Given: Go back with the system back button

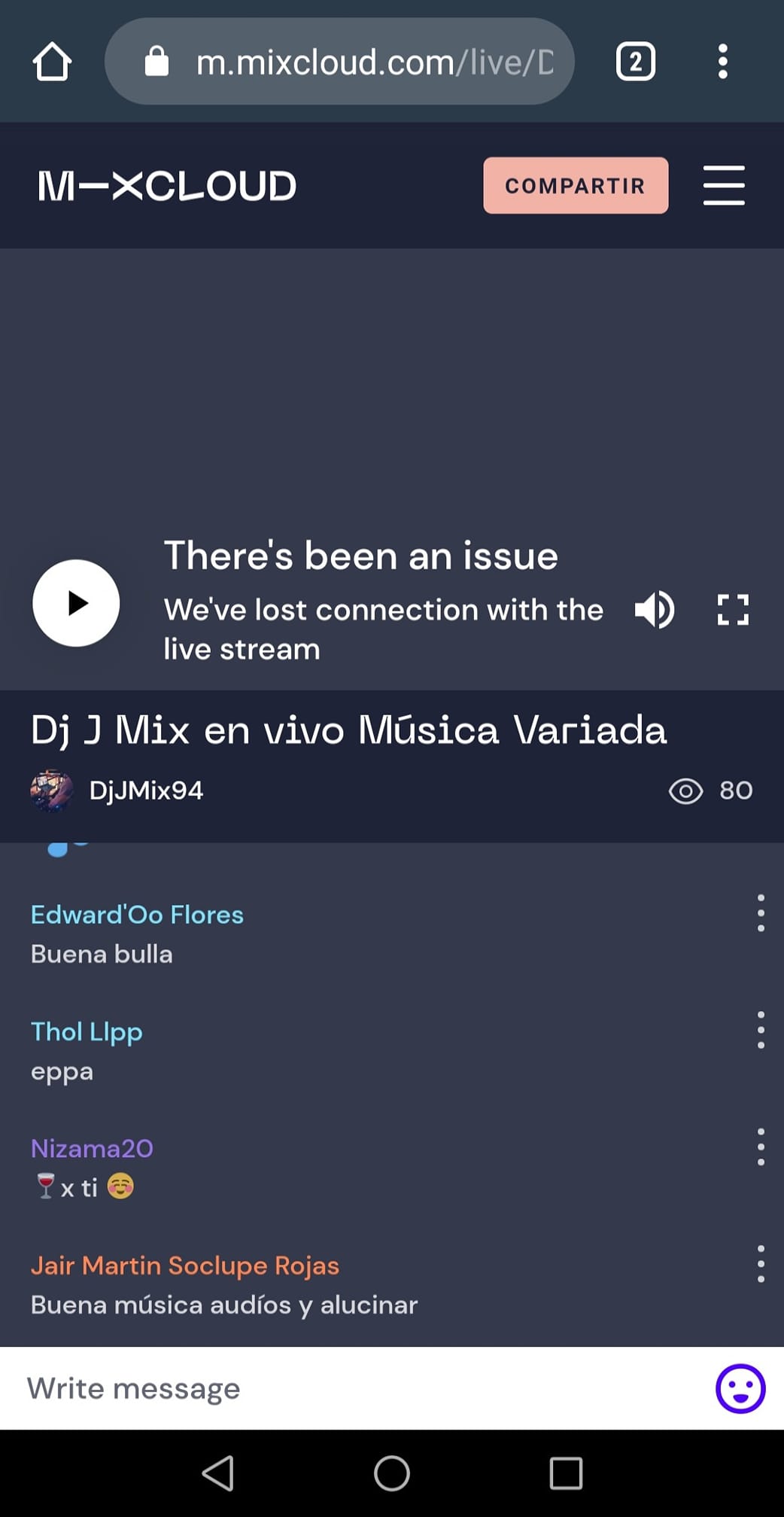Looking at the screenshot, I should coord(218,1473).
